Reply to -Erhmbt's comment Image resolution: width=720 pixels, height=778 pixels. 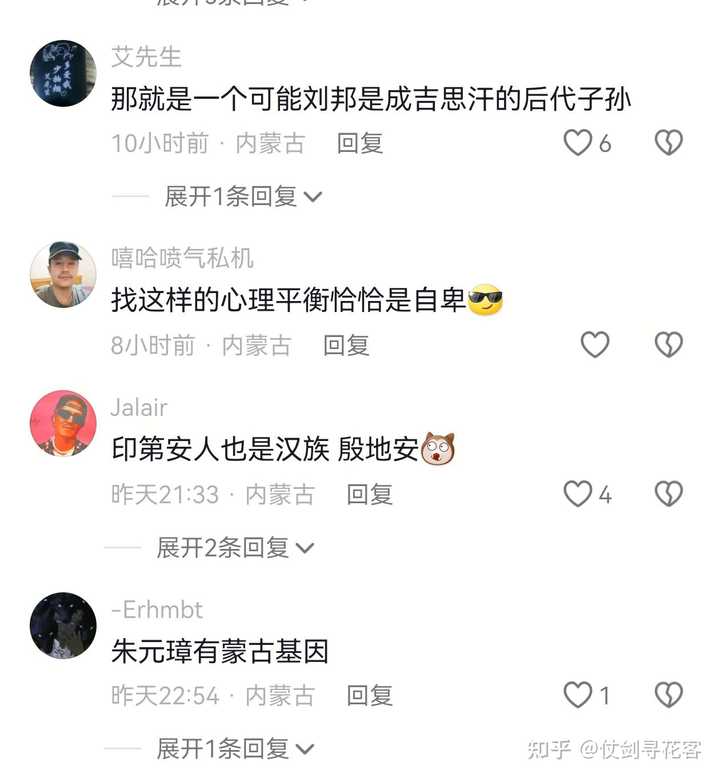[x=369, y=695]
